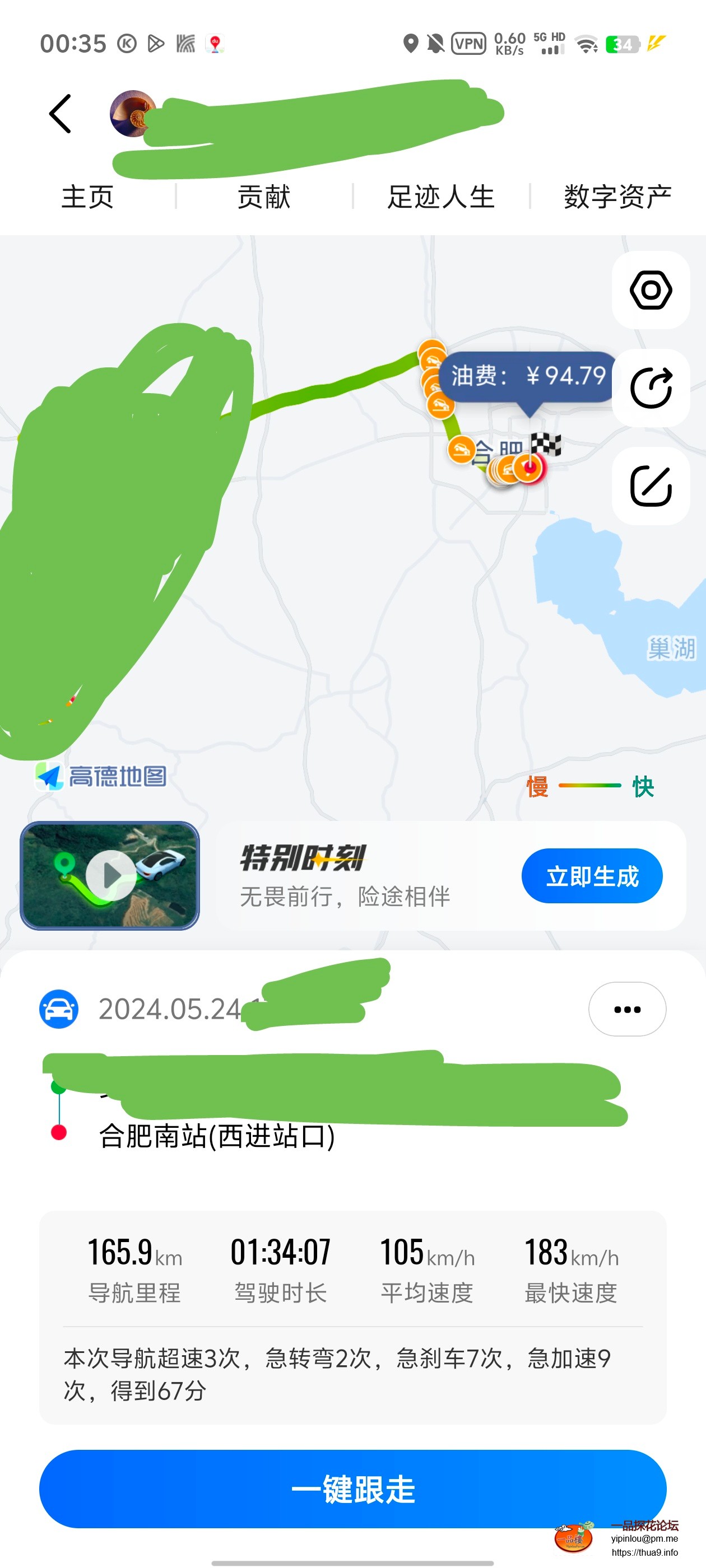Open the hexagon settings icon on map
The image size is (706, 1568).
coord(650,290)
